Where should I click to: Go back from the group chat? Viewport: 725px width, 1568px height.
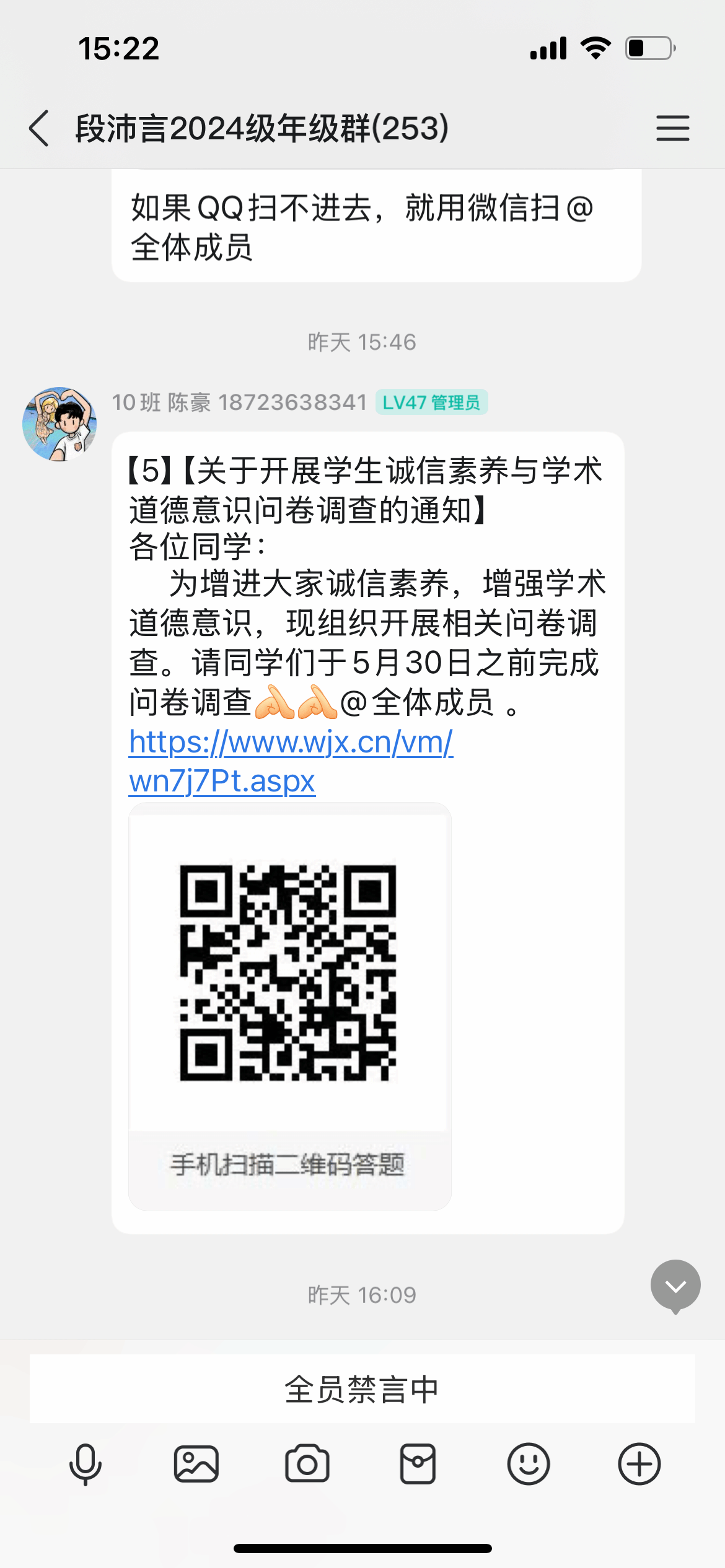point(39,128)
